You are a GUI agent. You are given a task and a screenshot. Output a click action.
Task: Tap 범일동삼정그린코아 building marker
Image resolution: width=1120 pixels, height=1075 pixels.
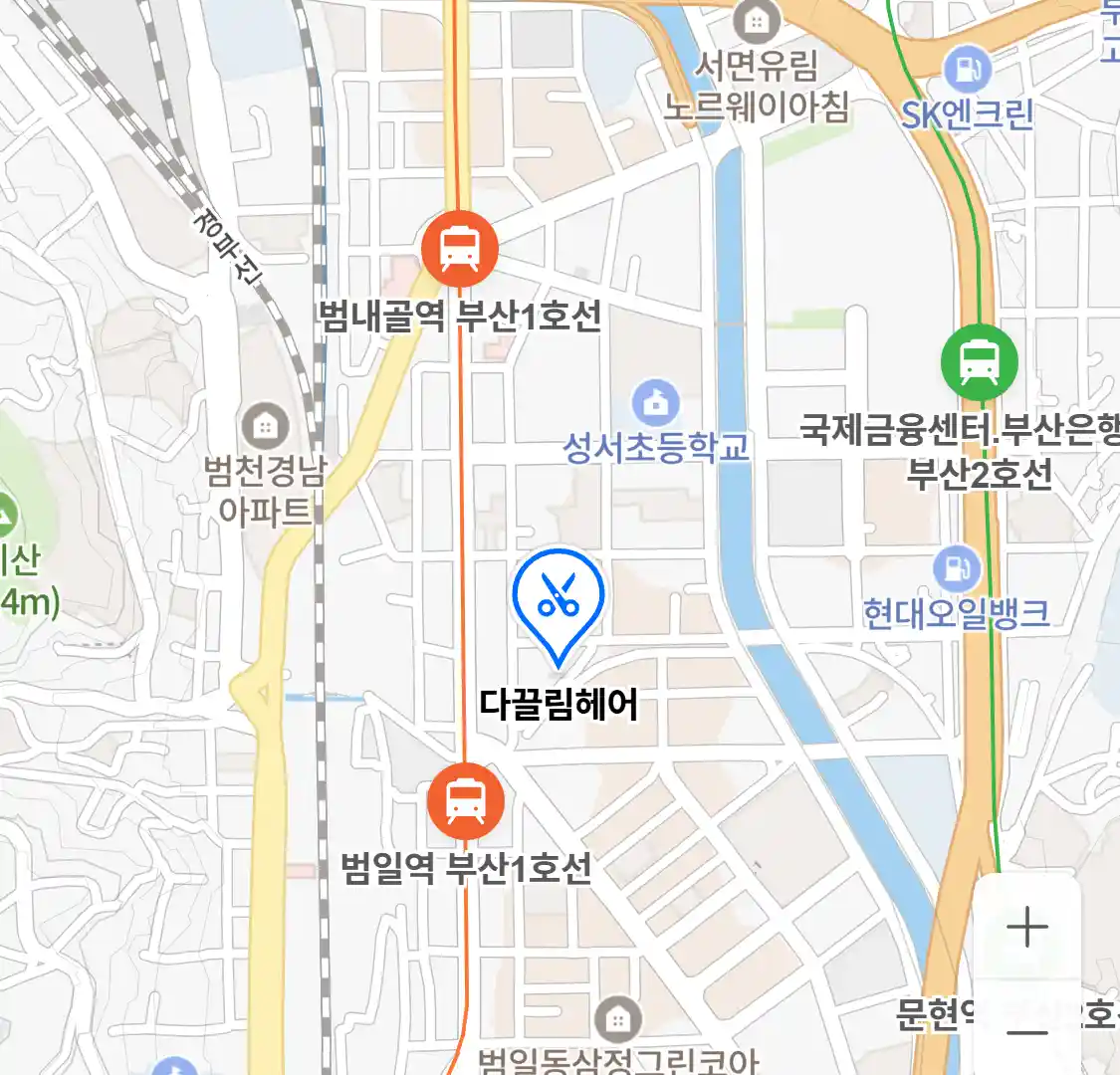[618, 1019]
